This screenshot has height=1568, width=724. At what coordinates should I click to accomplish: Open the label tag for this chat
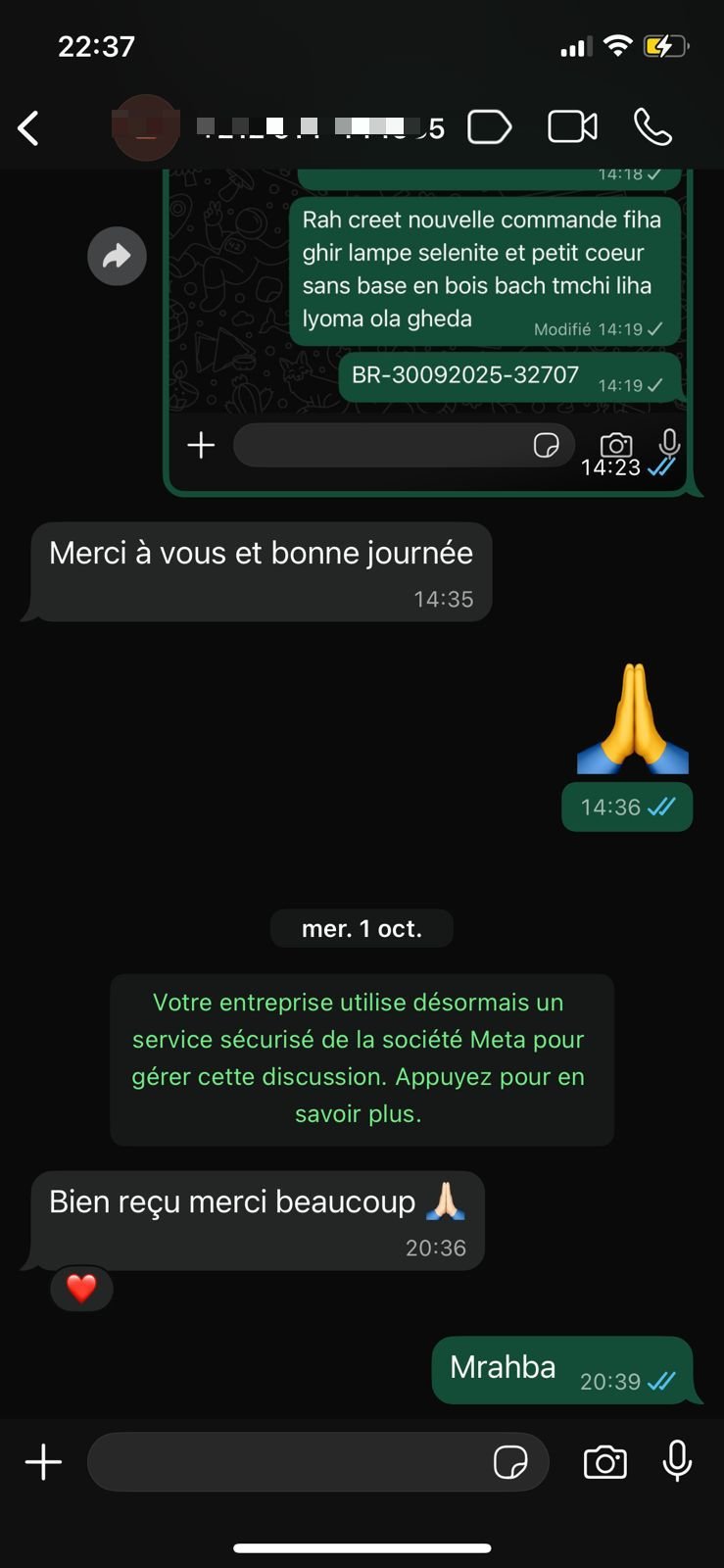coord(489,127)
